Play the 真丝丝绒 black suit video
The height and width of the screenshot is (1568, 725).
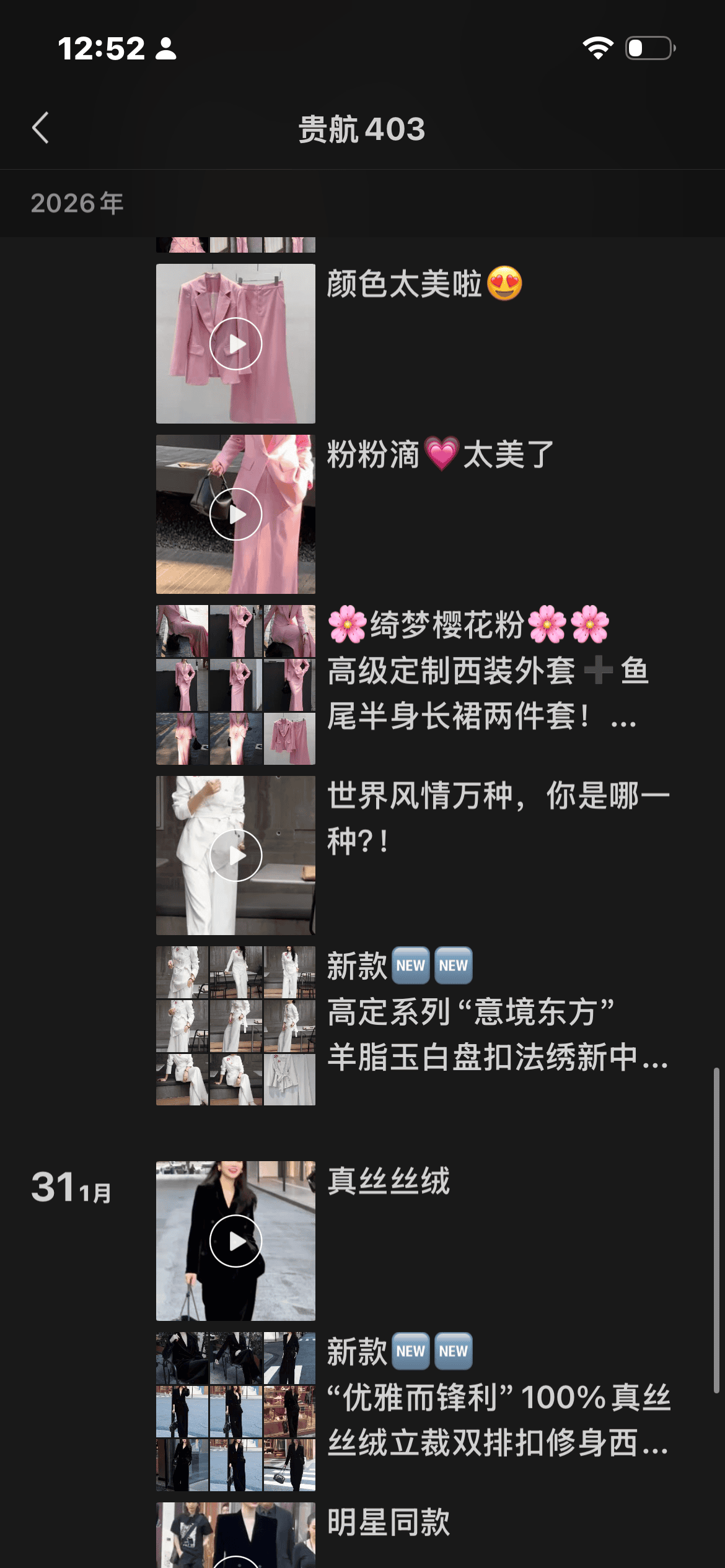pos(235,1240)
